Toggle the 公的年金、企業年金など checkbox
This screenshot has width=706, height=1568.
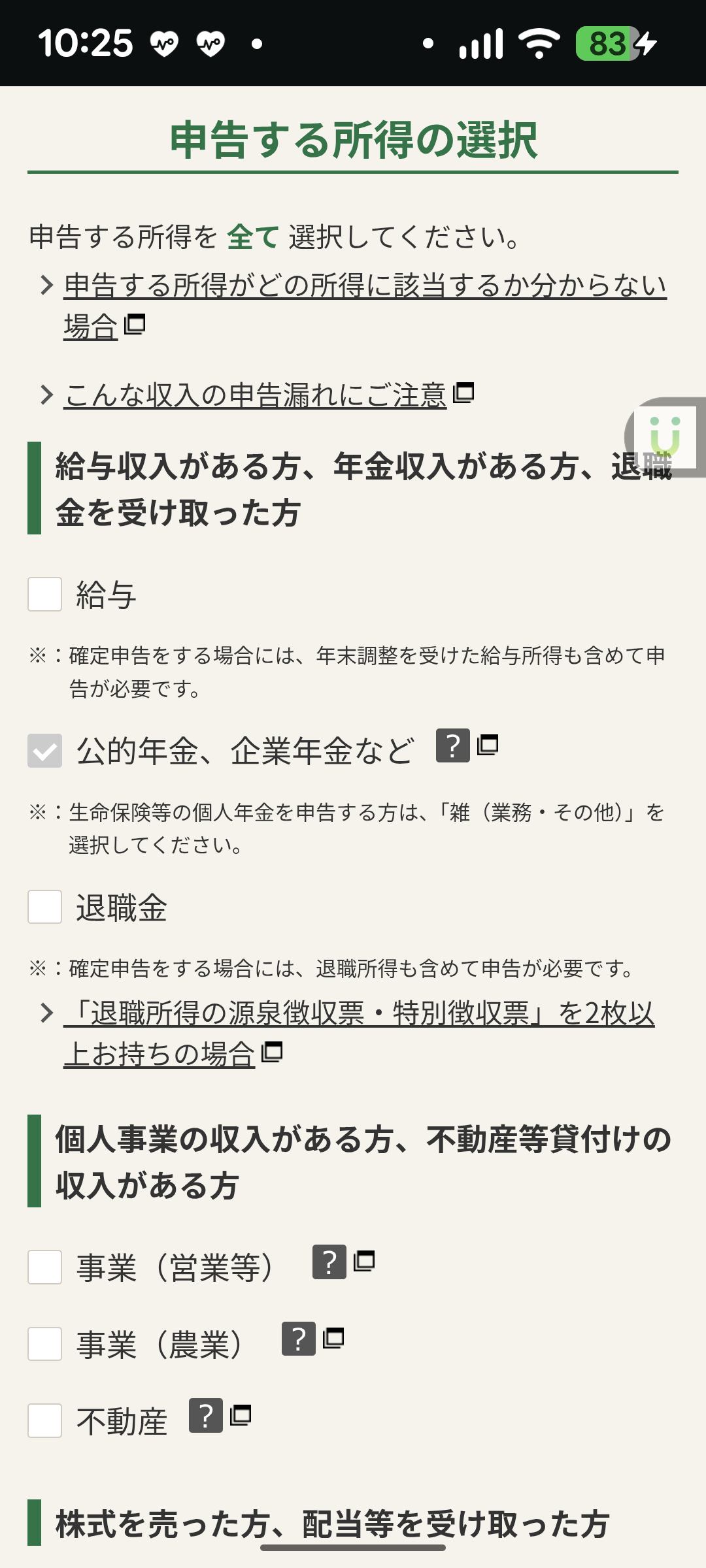45,751
